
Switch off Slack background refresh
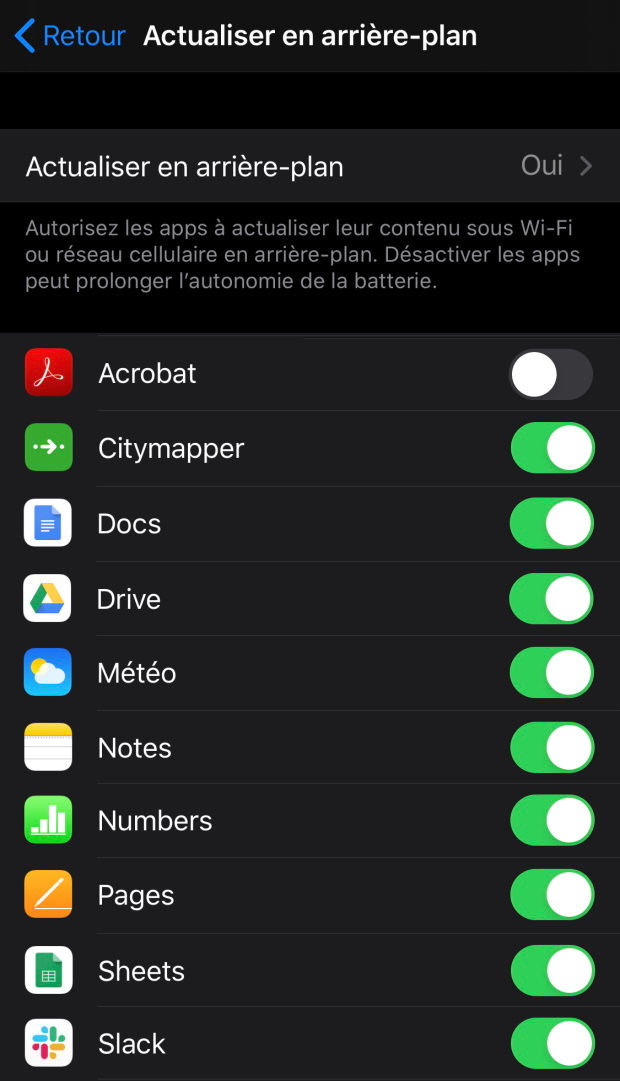(x=552, y=1044)
